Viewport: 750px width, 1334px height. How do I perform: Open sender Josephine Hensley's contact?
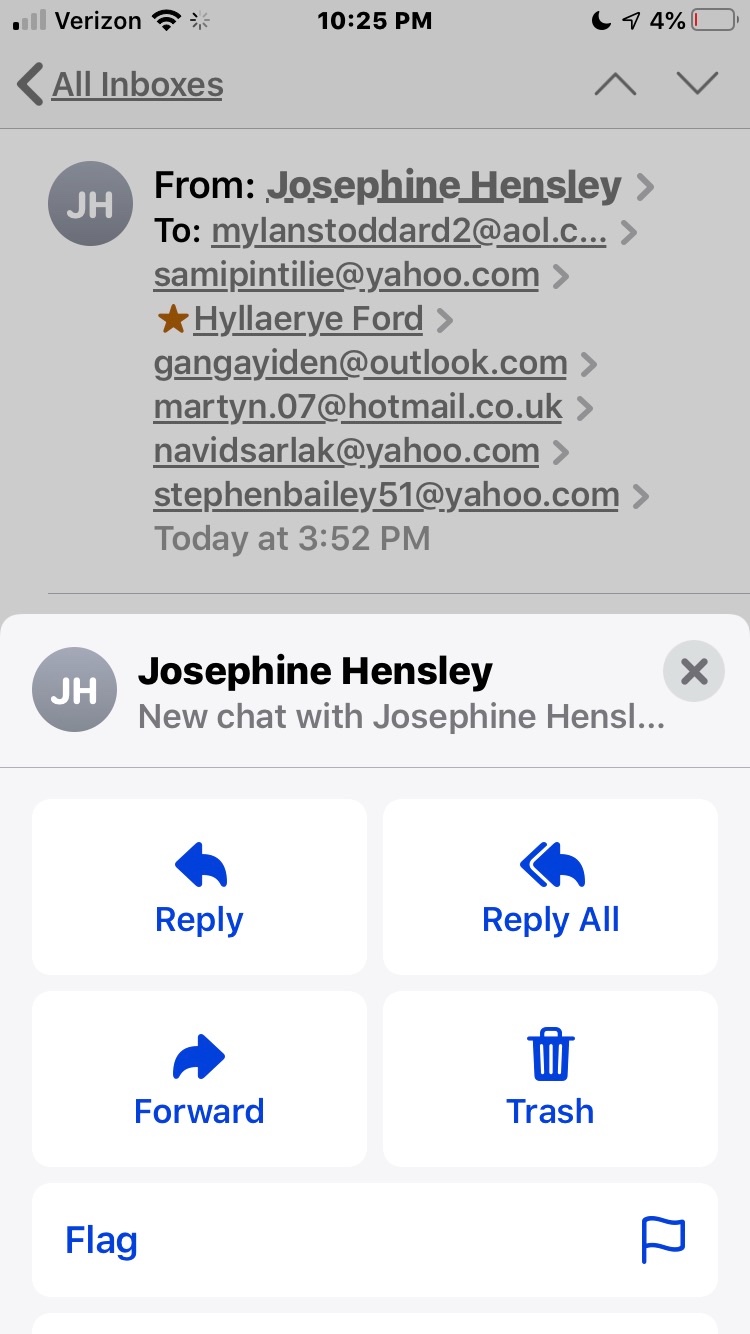[444, 186]
